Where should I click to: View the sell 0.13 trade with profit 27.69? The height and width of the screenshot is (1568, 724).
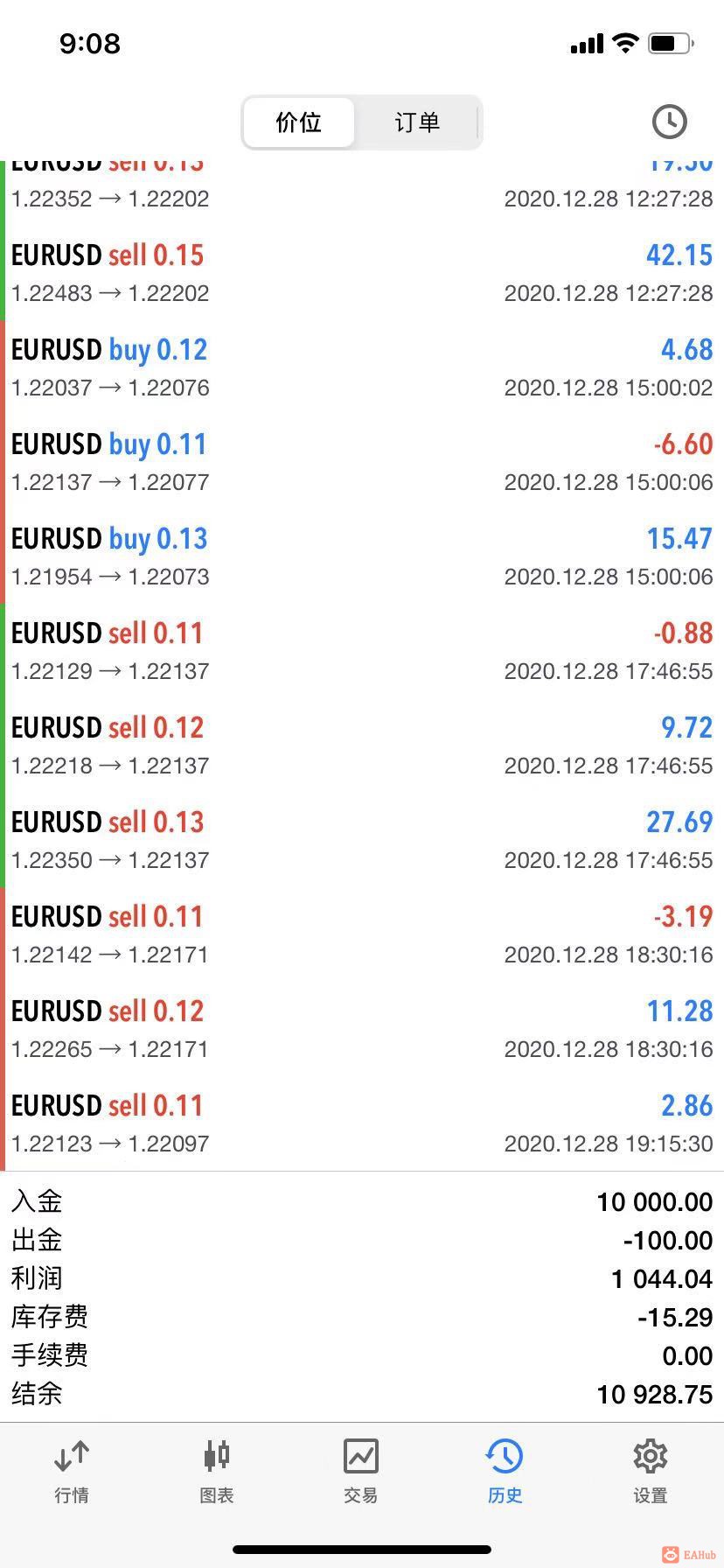[x=362, y=840]
